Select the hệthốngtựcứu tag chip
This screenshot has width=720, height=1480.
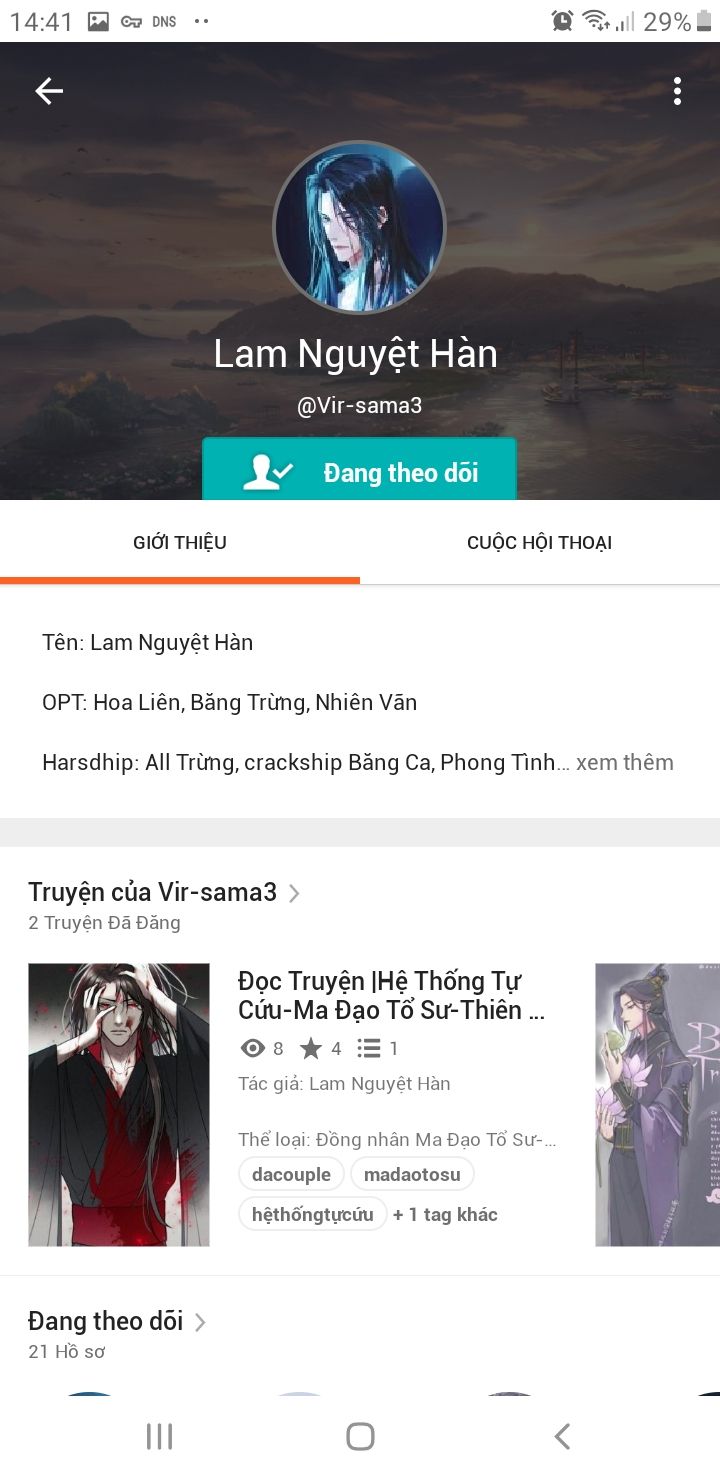pos(312,1214)
